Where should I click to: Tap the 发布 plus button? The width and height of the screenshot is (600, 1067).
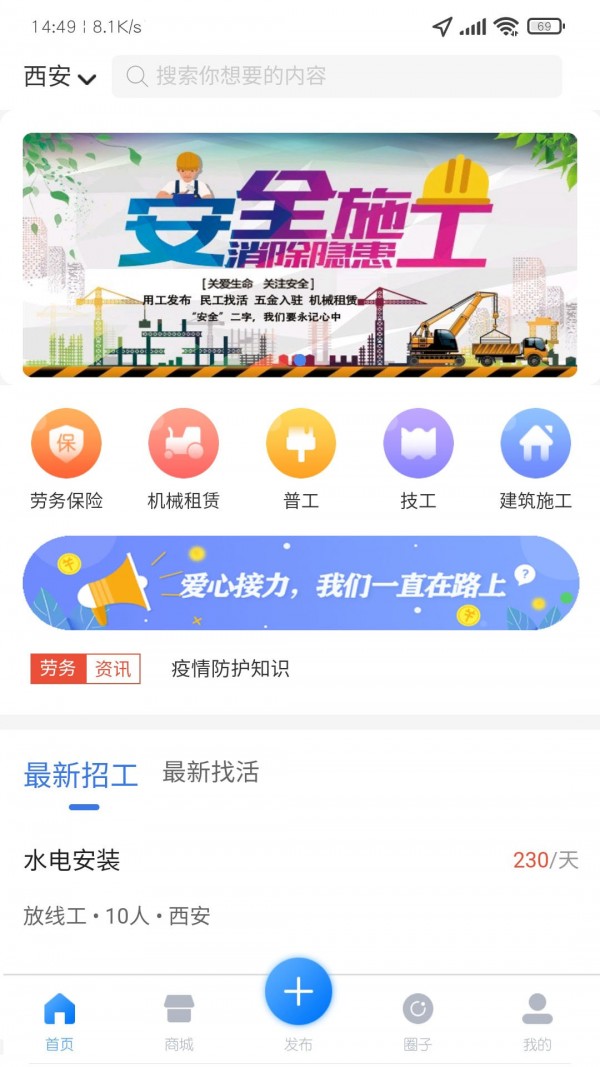(x=299, y=991)
